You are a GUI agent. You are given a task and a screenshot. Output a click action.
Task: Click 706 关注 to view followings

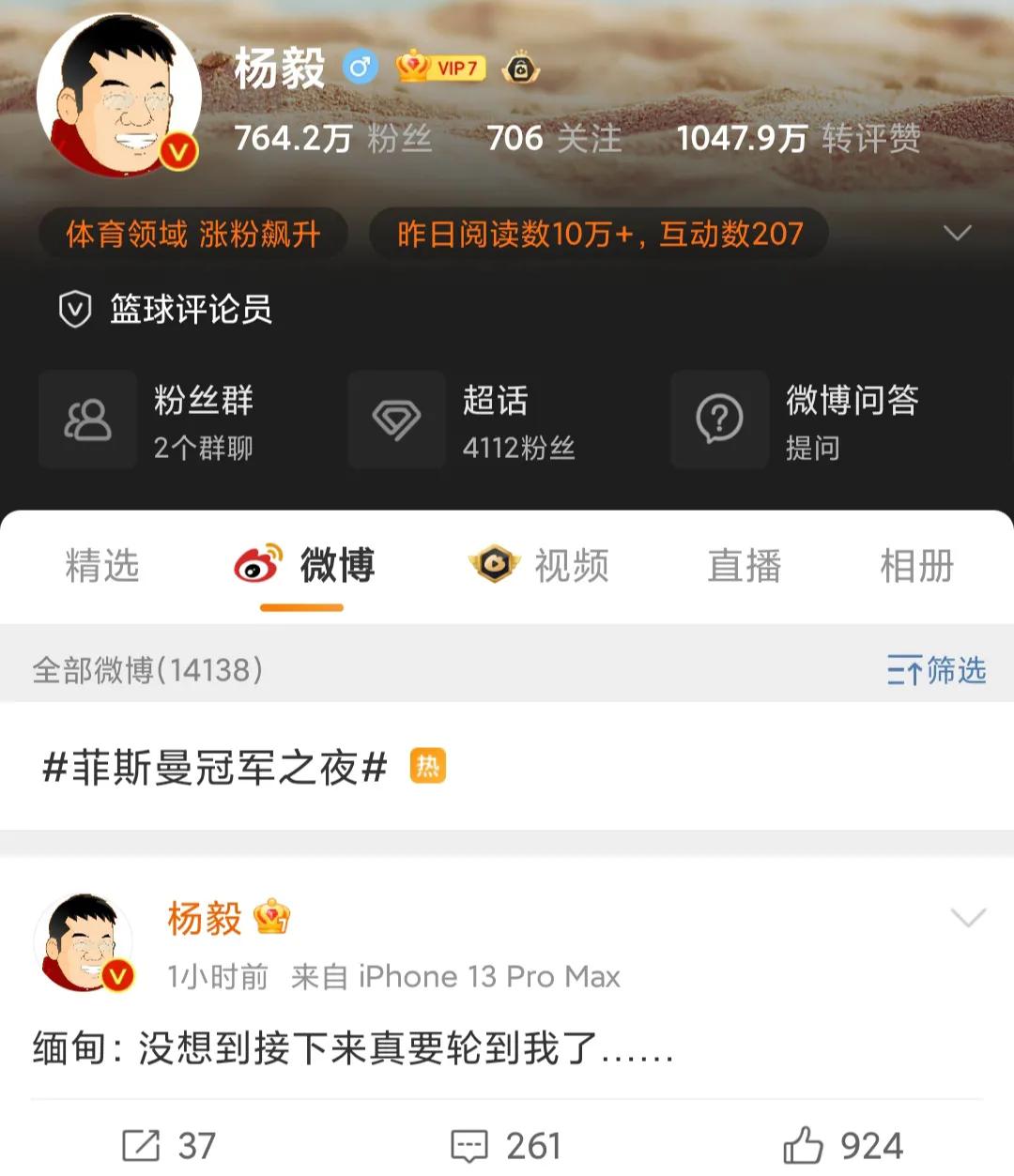pyautogui.click(x=553, y=139)
